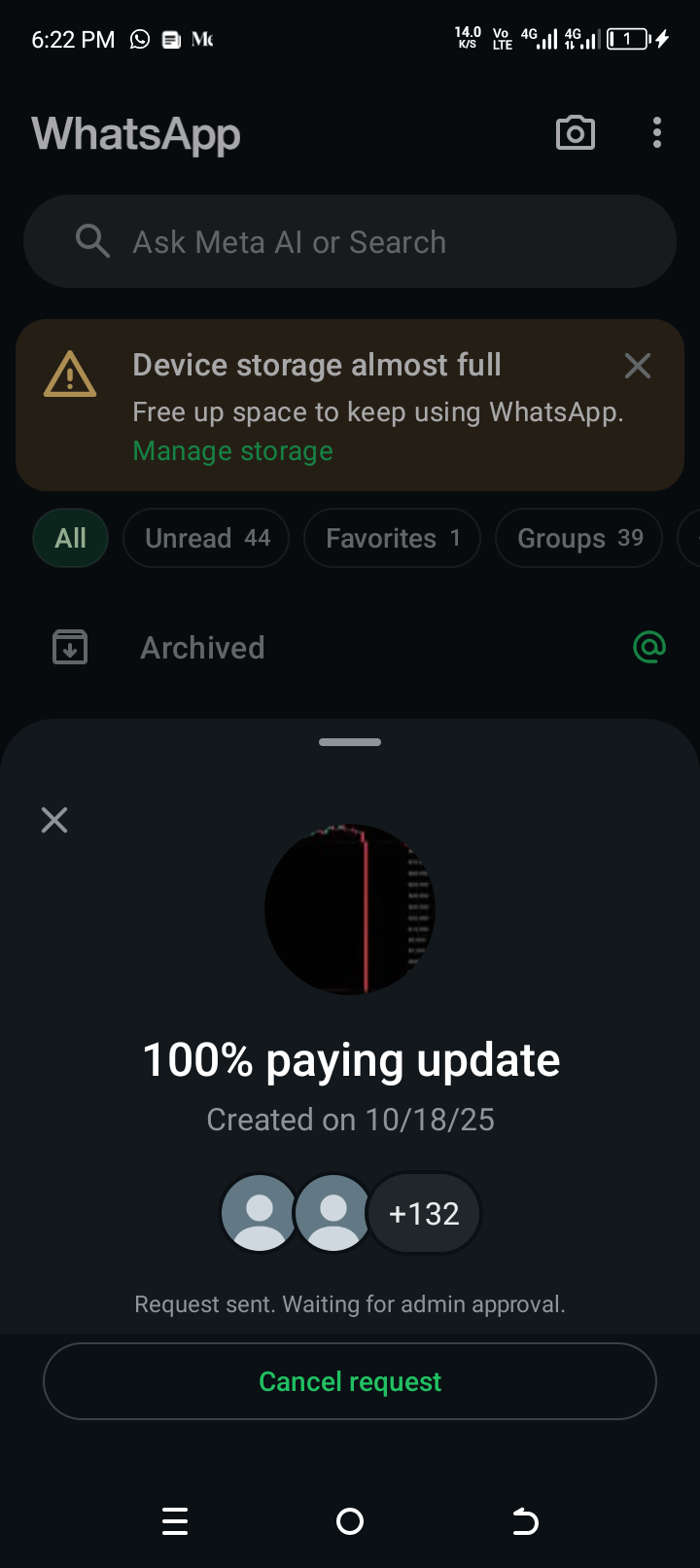Screen dimensions: 700x1568
Task: View the +132 group members
Action: [424, 1214]
